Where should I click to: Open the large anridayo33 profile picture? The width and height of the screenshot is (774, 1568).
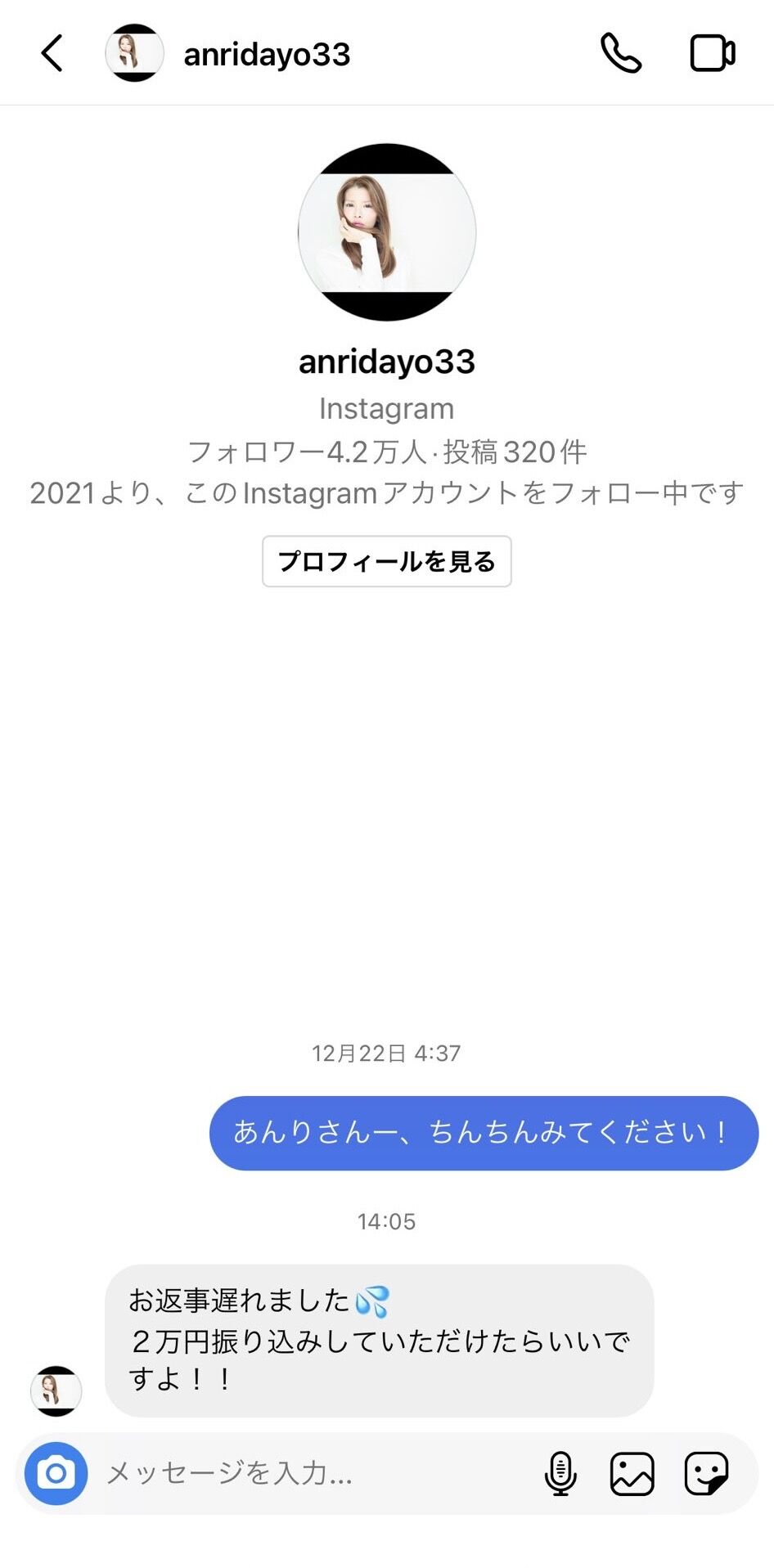[x=387, y=232]
